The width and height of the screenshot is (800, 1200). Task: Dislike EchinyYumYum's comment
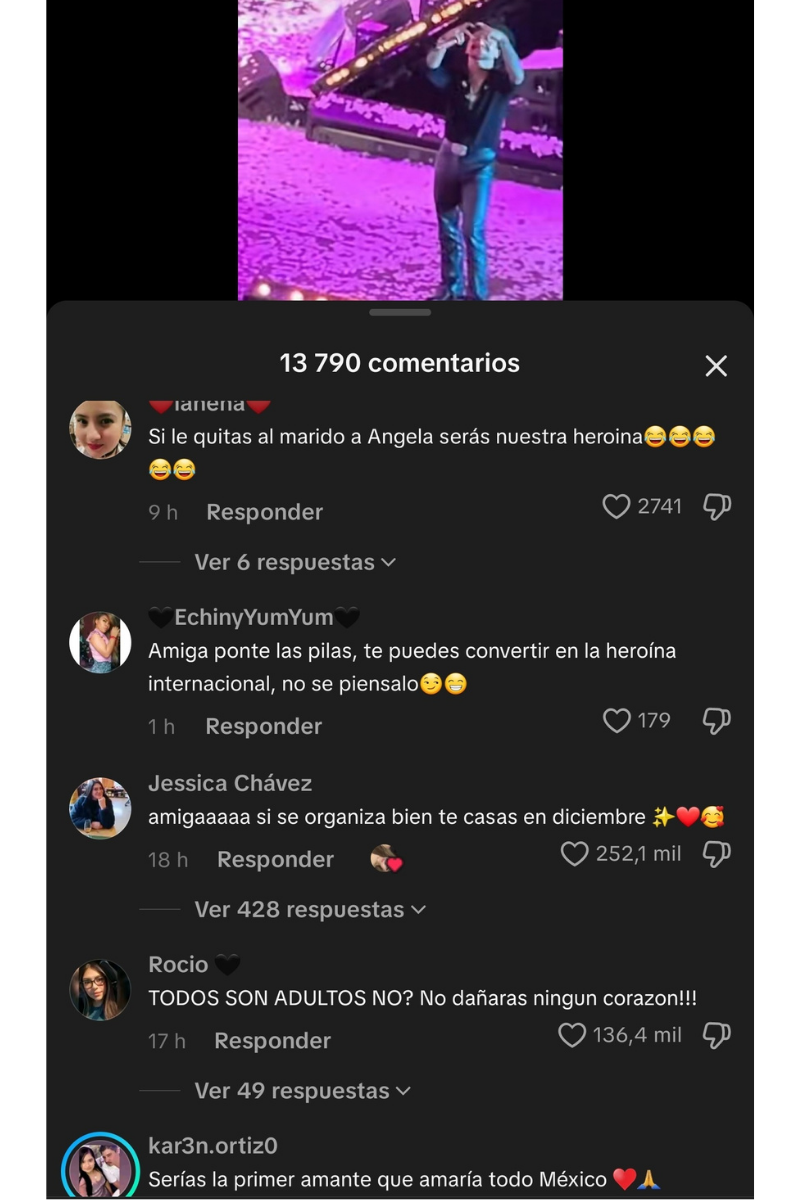pos(717,720)
